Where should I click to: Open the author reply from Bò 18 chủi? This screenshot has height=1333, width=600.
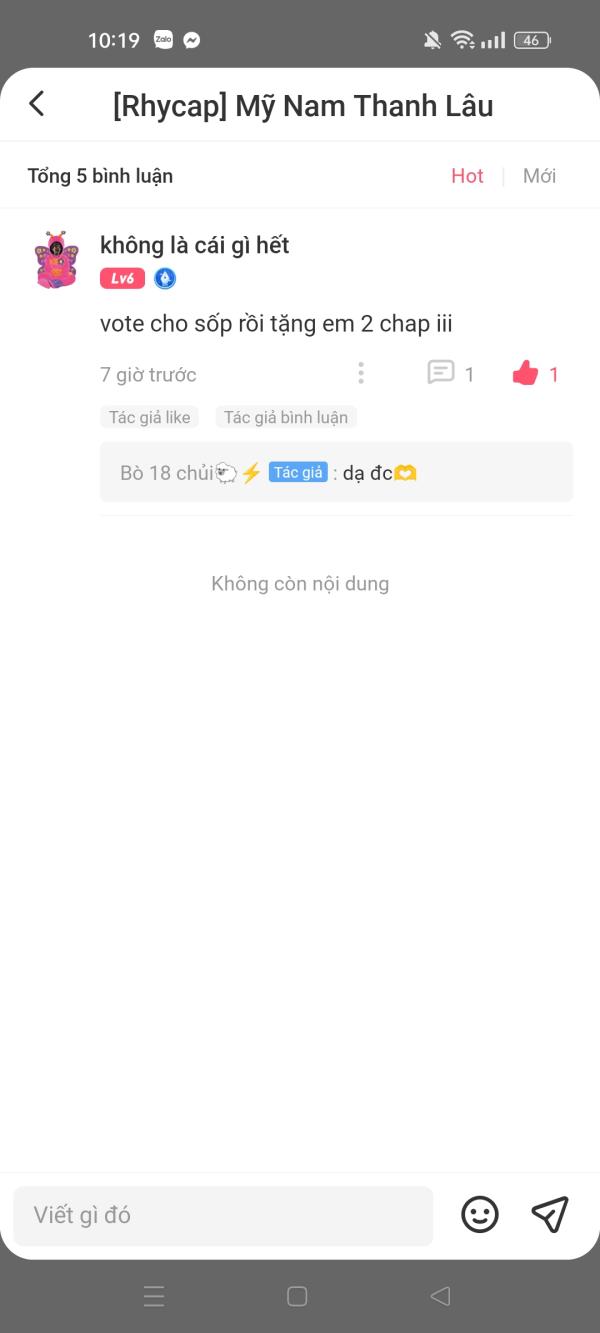point(336,473)
